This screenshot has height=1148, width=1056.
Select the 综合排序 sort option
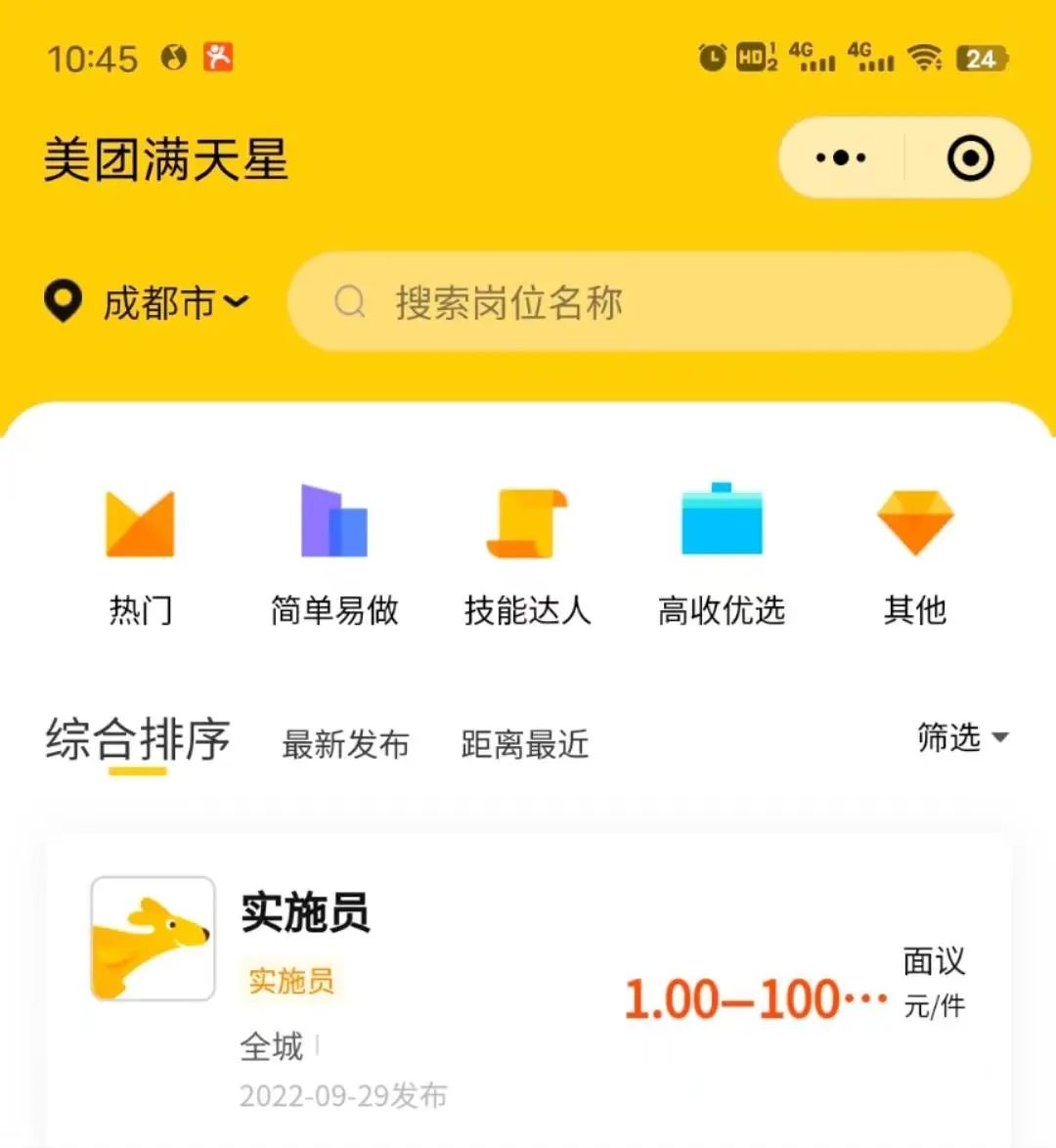pyautogui.click(x=139, y=741)
